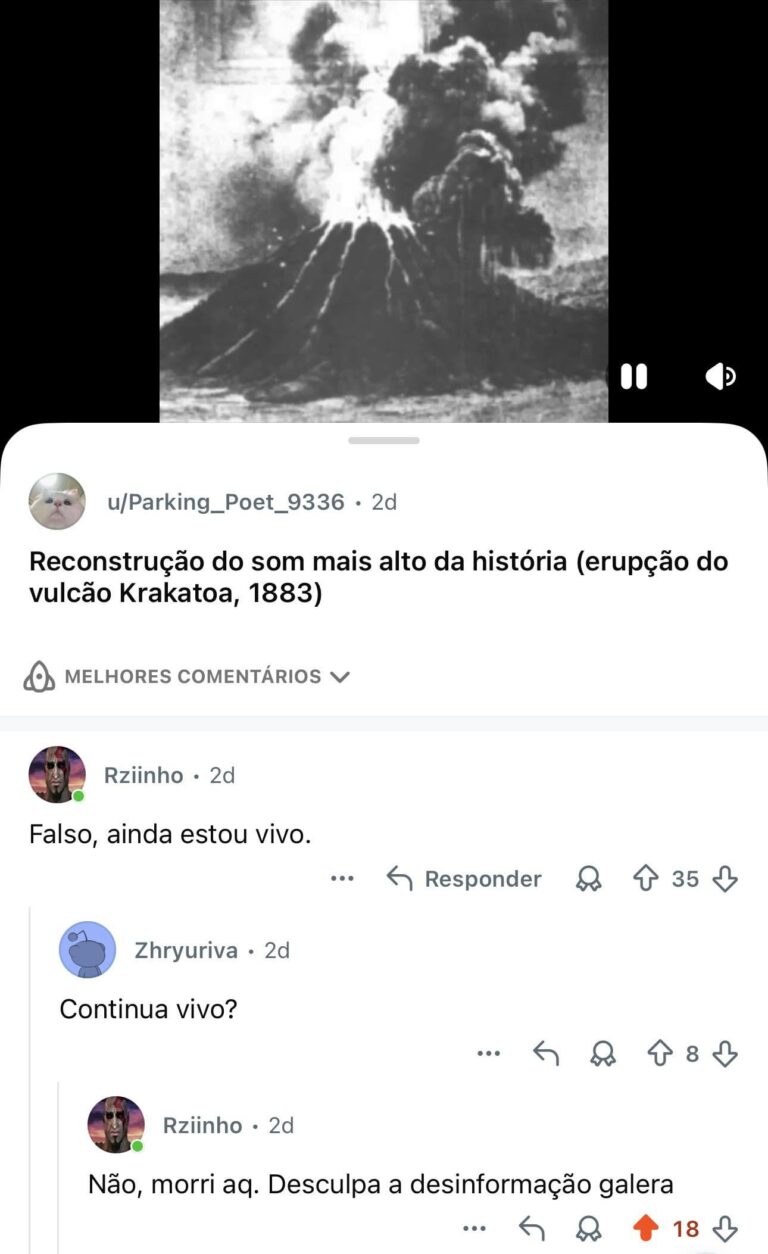Upvote Zhryuriva's comment
The width and height of the screenshot is (768, 1254).
pos(659,1054)
